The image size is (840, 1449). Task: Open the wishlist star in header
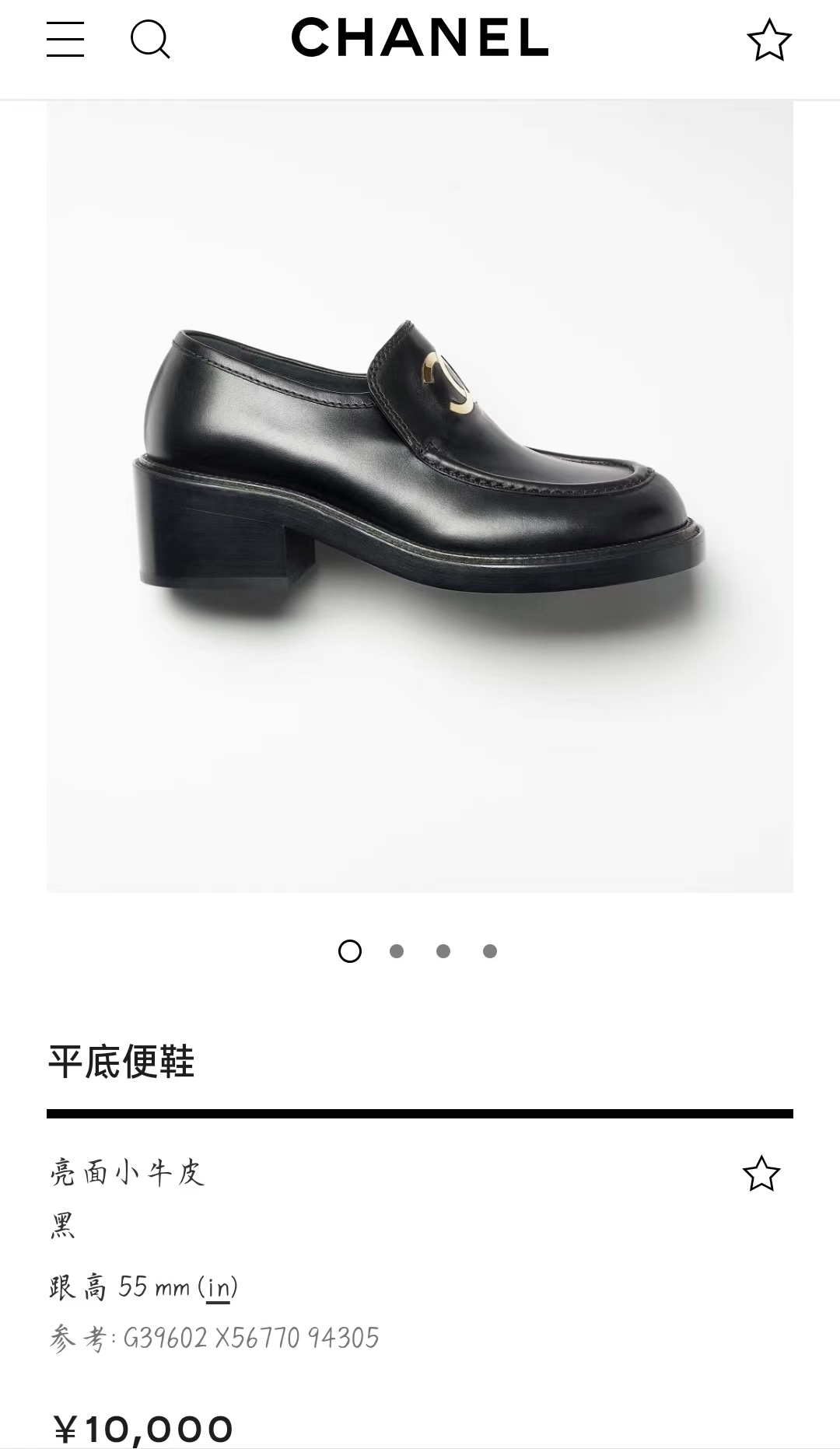[x=768, y=40]
